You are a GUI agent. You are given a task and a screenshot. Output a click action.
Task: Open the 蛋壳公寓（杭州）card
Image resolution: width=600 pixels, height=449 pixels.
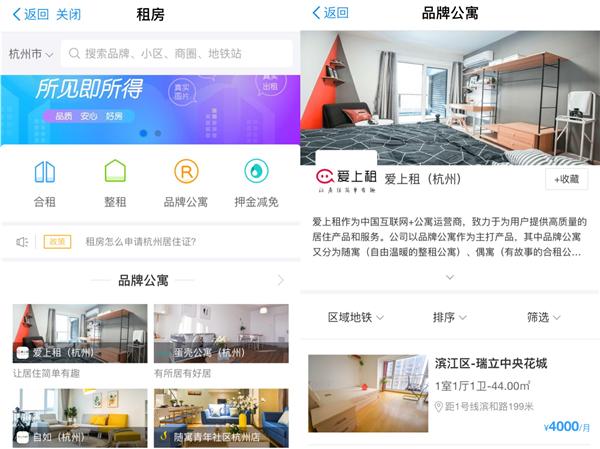[x=220, y=335]
